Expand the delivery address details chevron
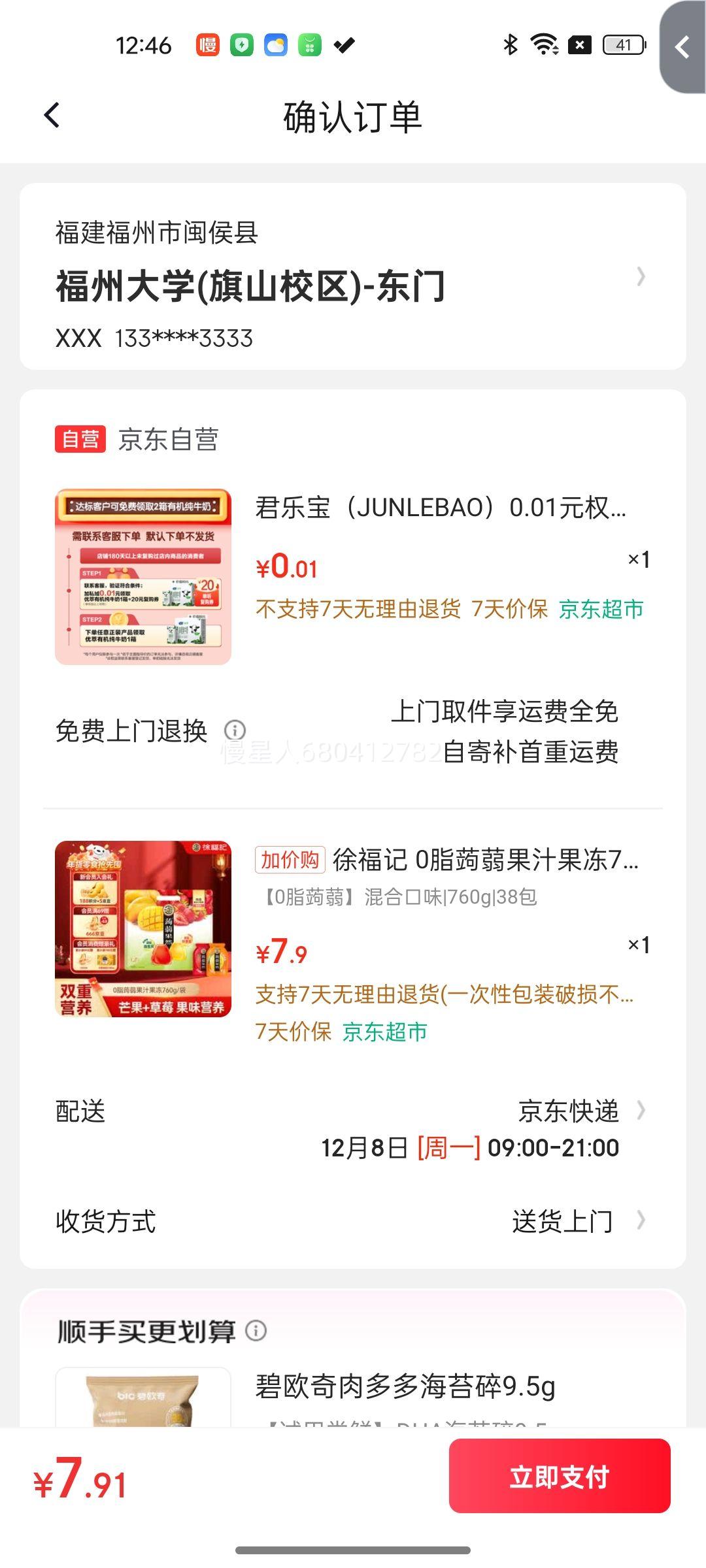706x1568 pixels. click(x=641, y=278)
